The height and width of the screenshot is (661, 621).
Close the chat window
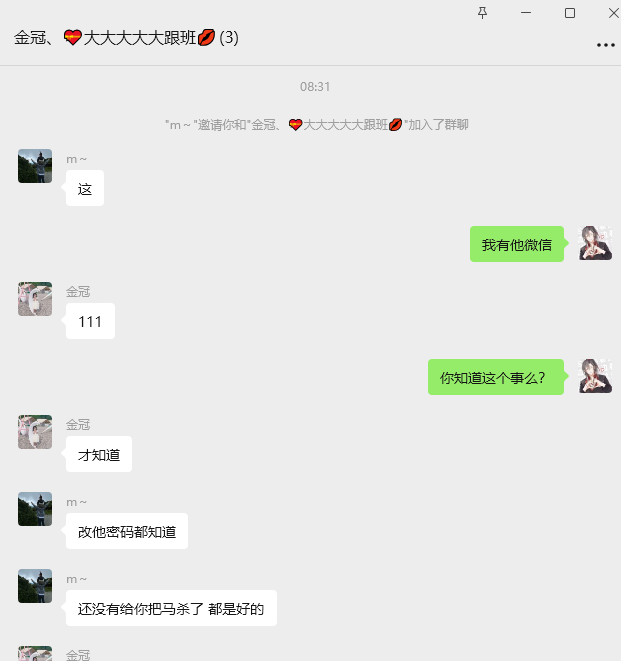pyautogui.click(x=613, y=13)
